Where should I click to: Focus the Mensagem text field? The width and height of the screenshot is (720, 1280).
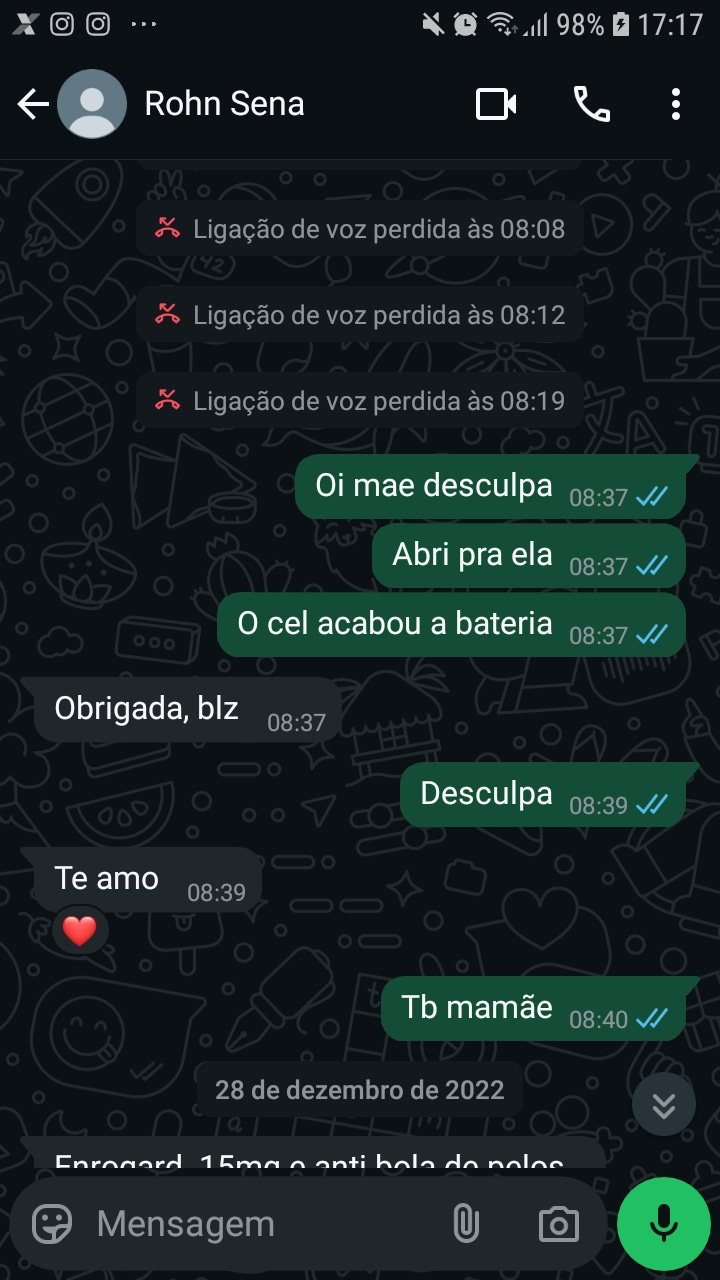260,1224
